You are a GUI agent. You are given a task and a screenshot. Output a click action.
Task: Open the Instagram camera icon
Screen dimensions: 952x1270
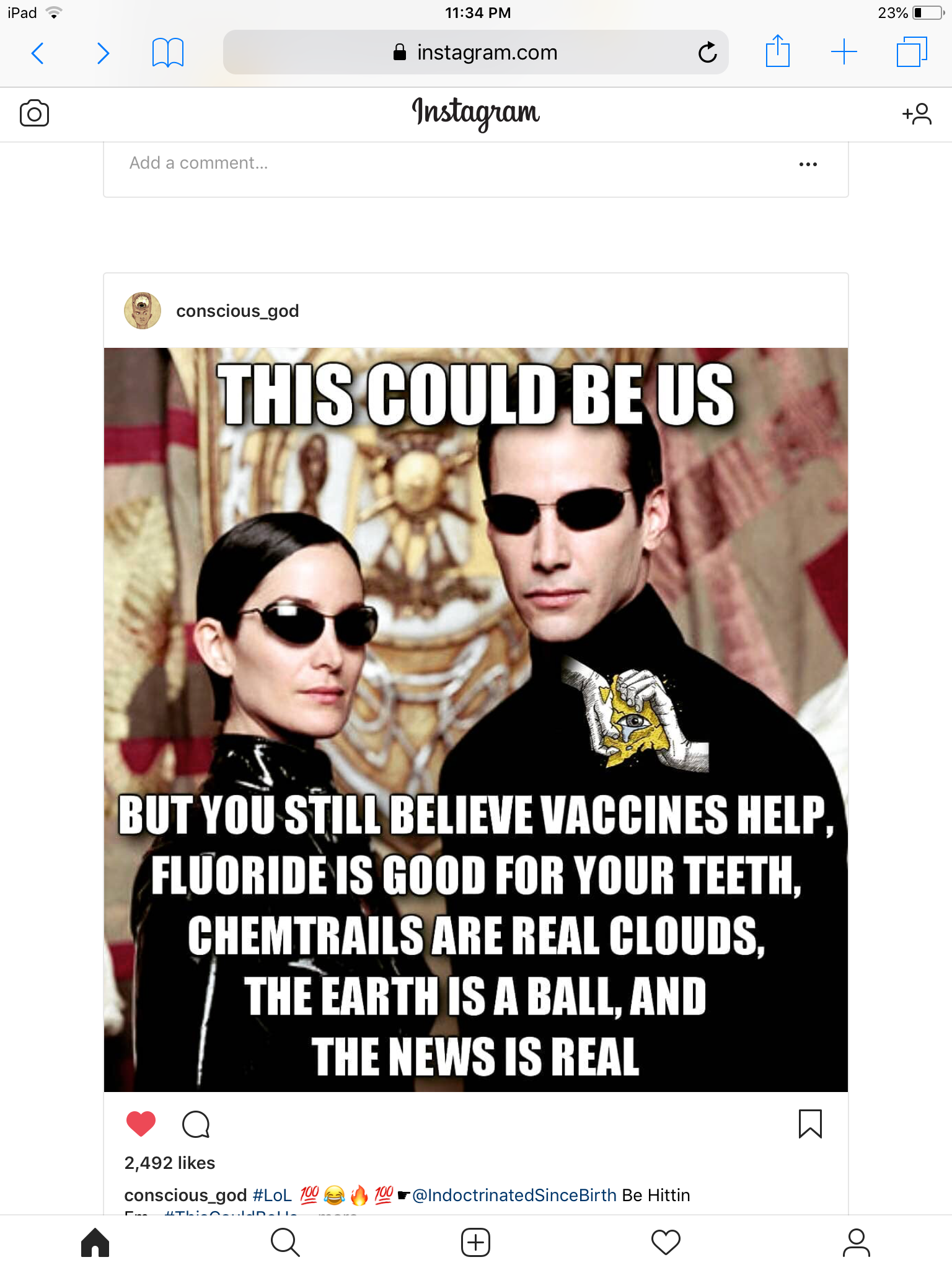34,113
